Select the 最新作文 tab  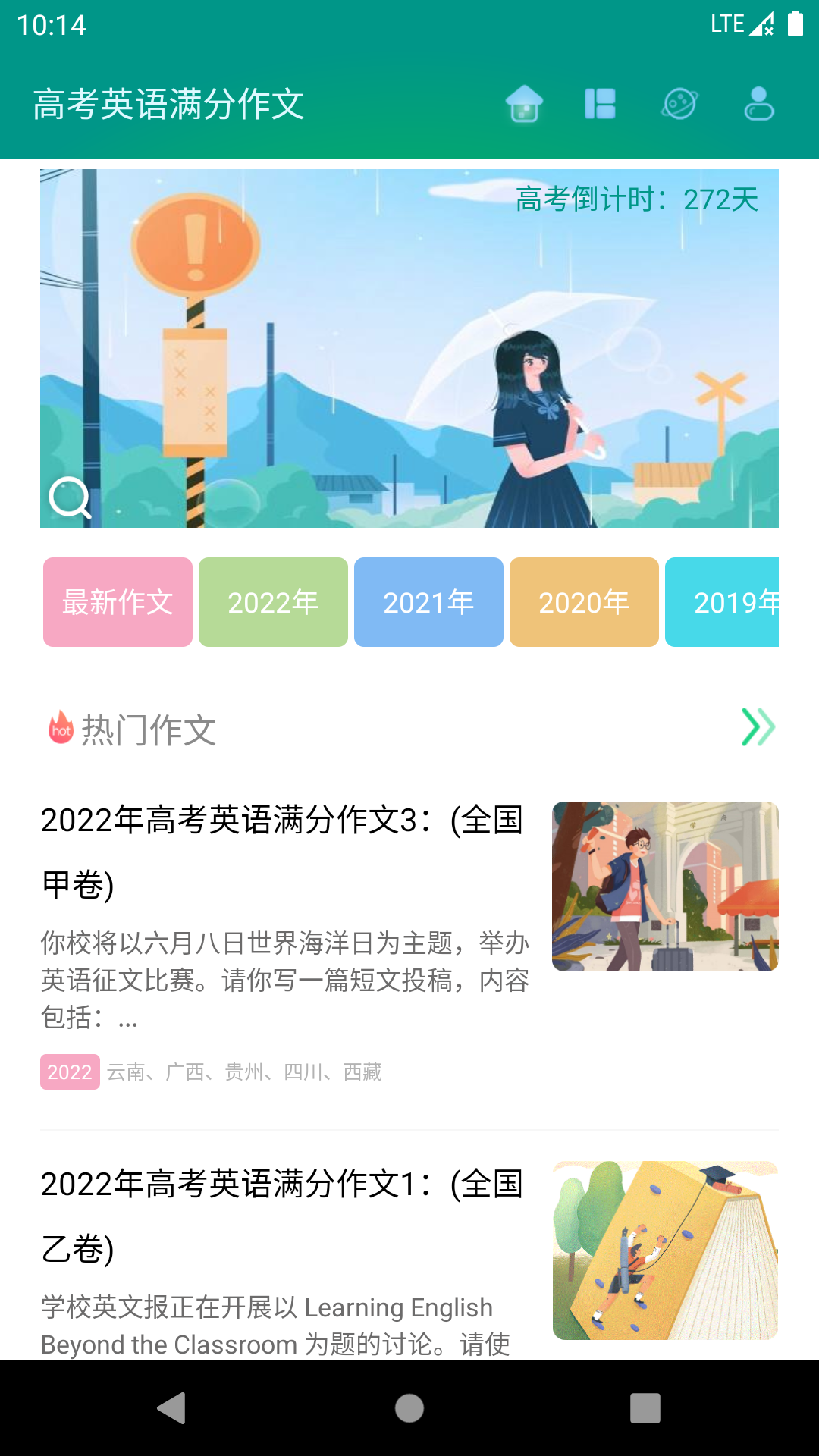point(117,601)
